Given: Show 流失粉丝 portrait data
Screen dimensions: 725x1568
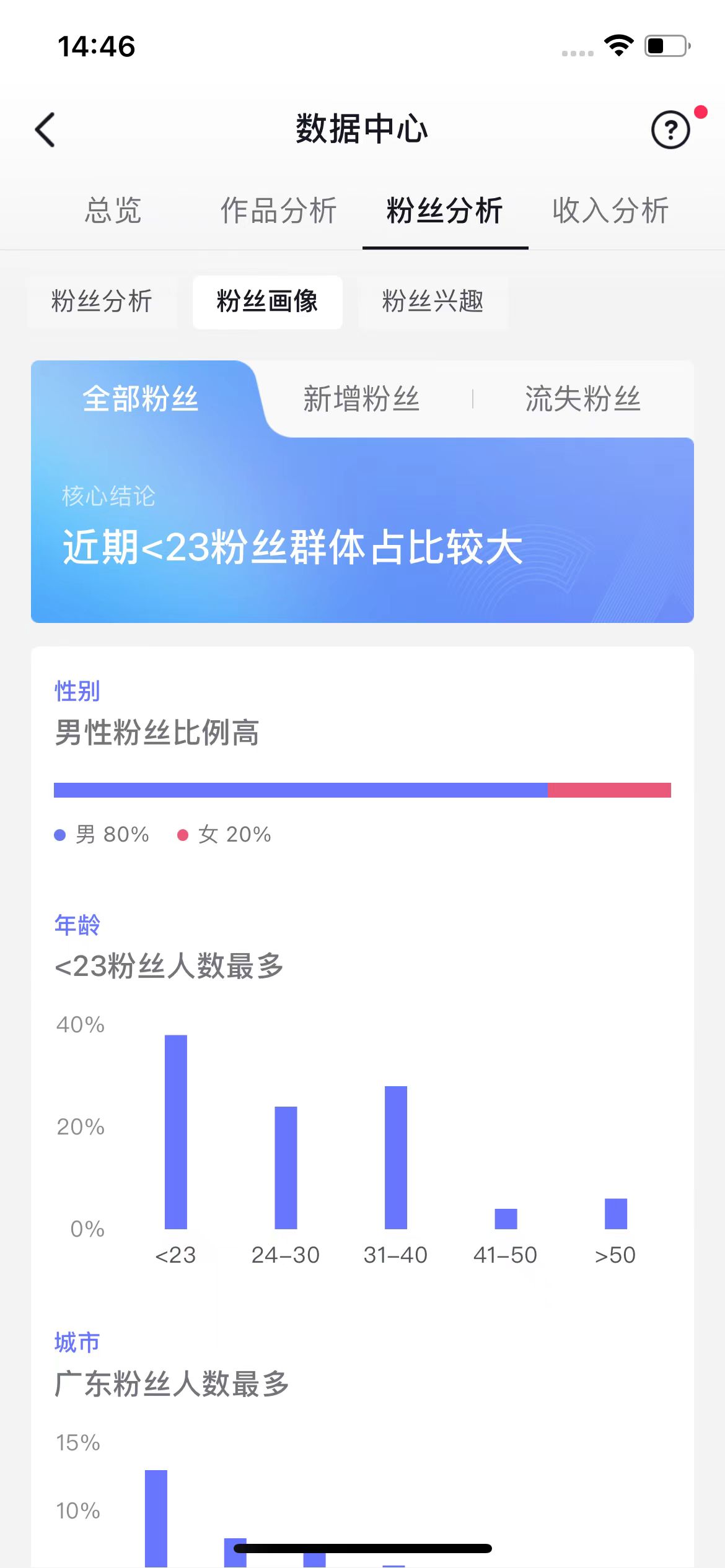Looking at the screenshot, I should (582, 399).
